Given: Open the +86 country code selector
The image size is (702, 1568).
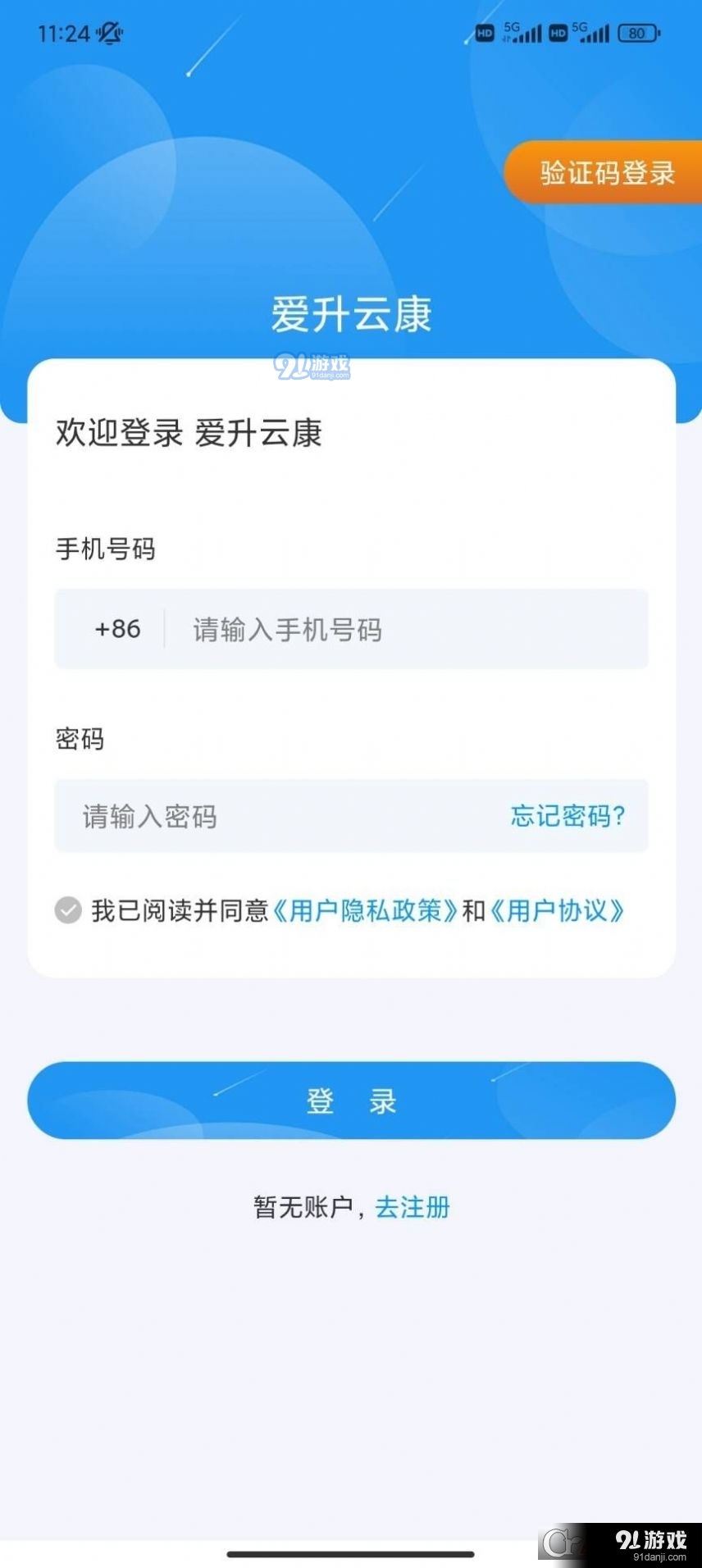Looking at the screenshot, I should coord(115,629).
